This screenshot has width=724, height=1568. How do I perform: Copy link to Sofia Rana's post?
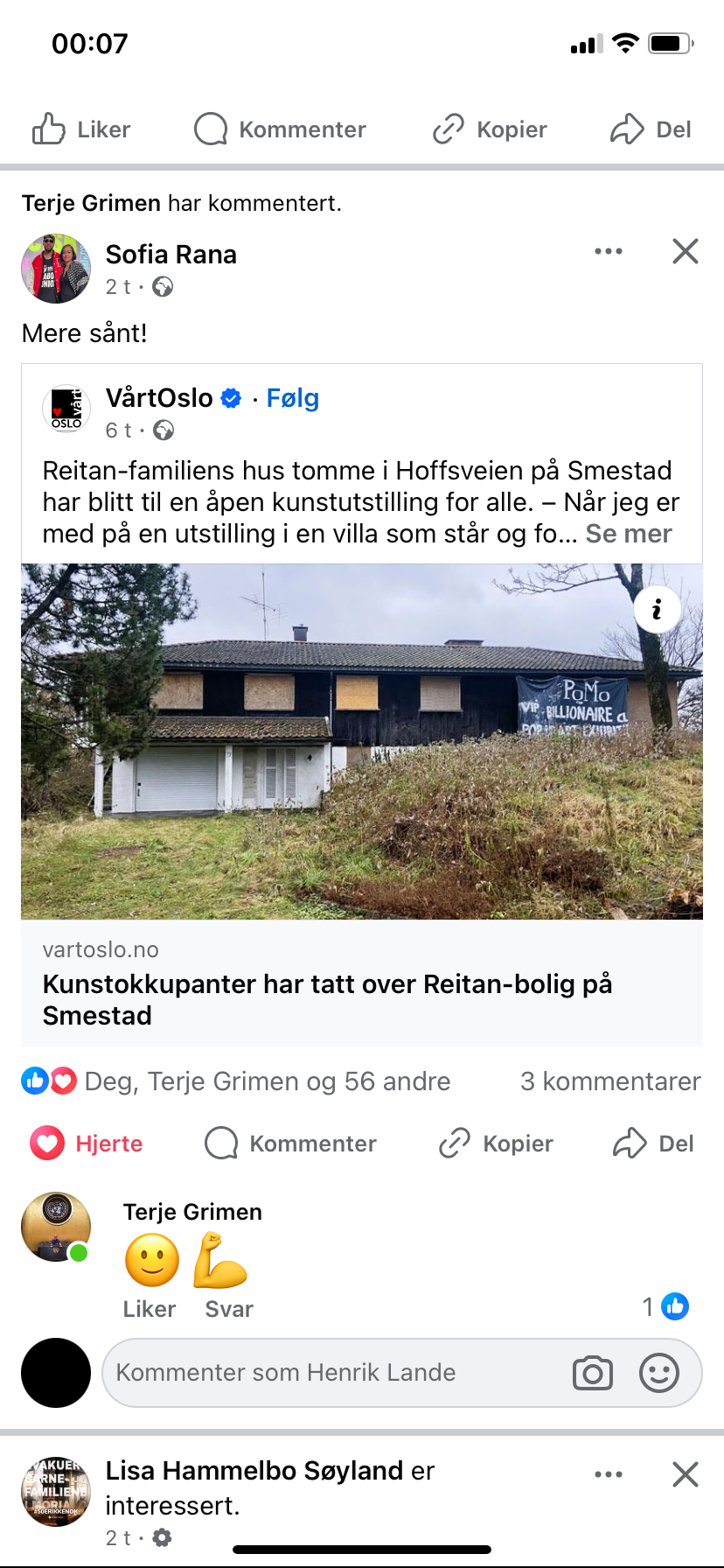(496, 1144)
